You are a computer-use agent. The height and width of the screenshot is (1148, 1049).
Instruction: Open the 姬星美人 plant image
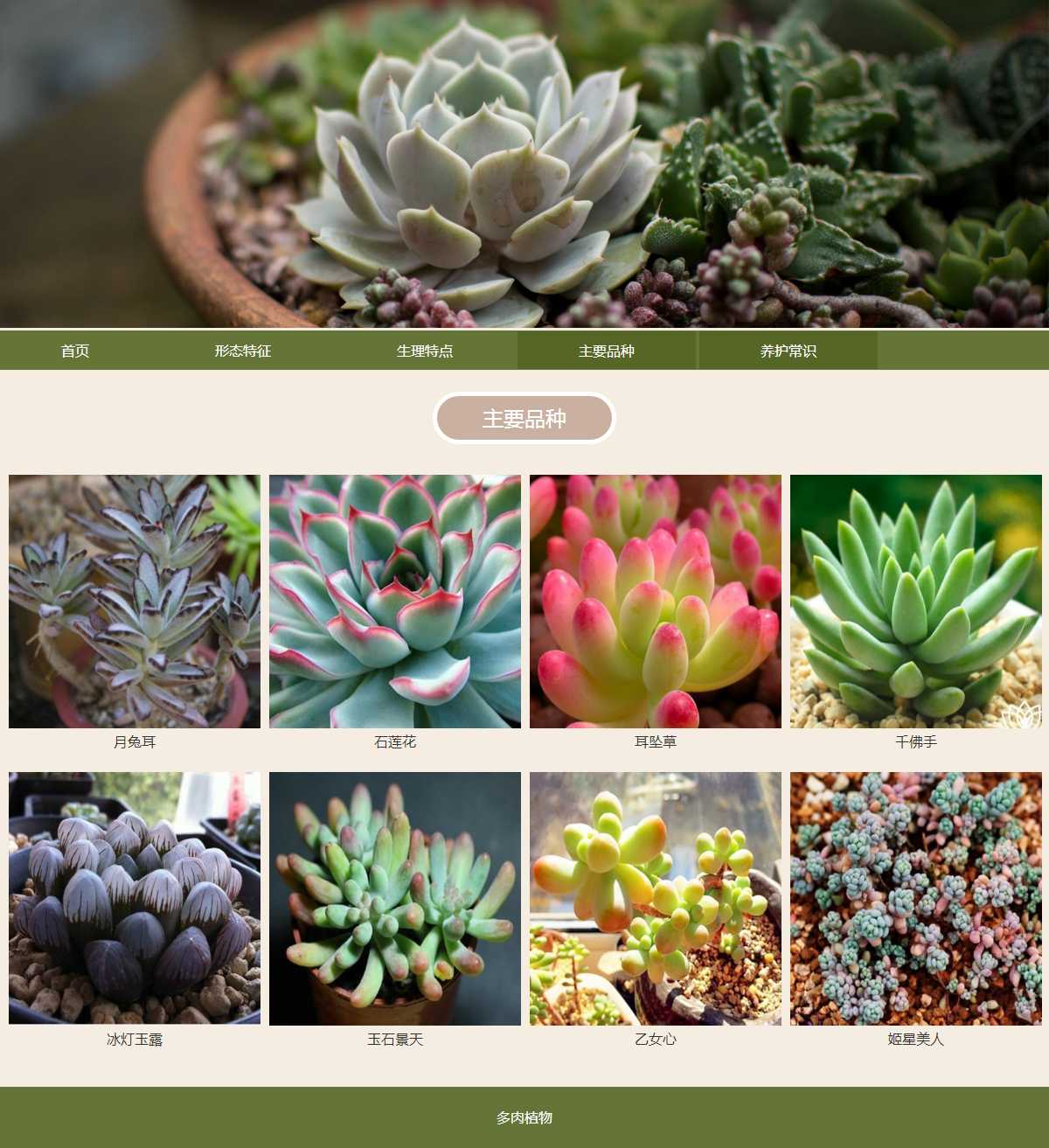916,899
